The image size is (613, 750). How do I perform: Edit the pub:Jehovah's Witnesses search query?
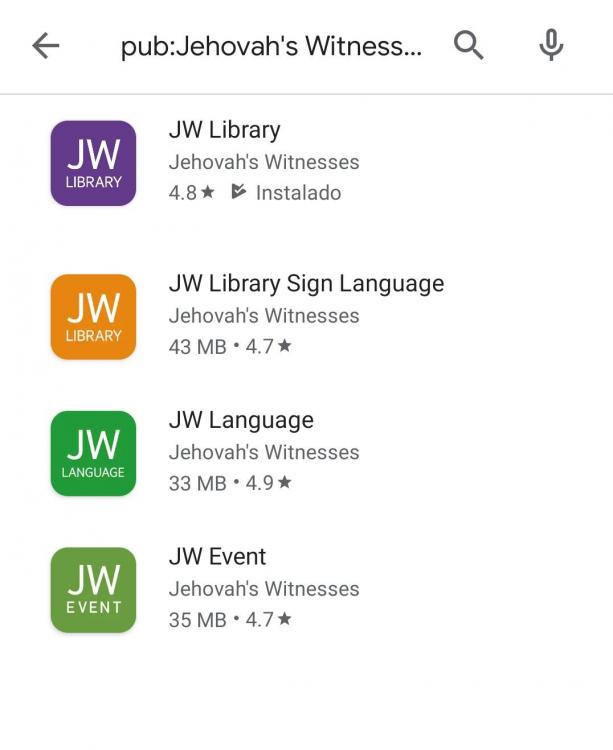(271, 46)
